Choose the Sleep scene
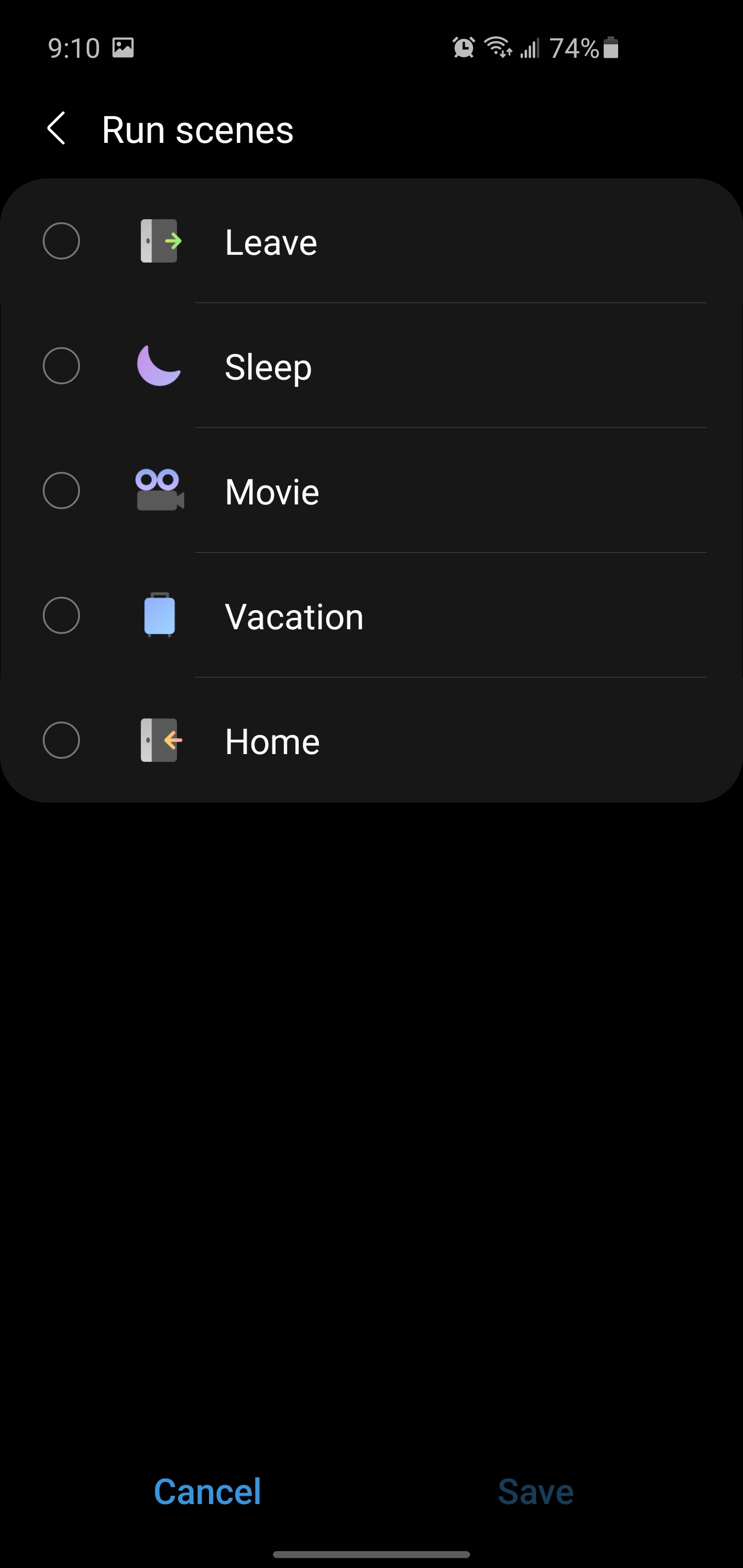 61,366
